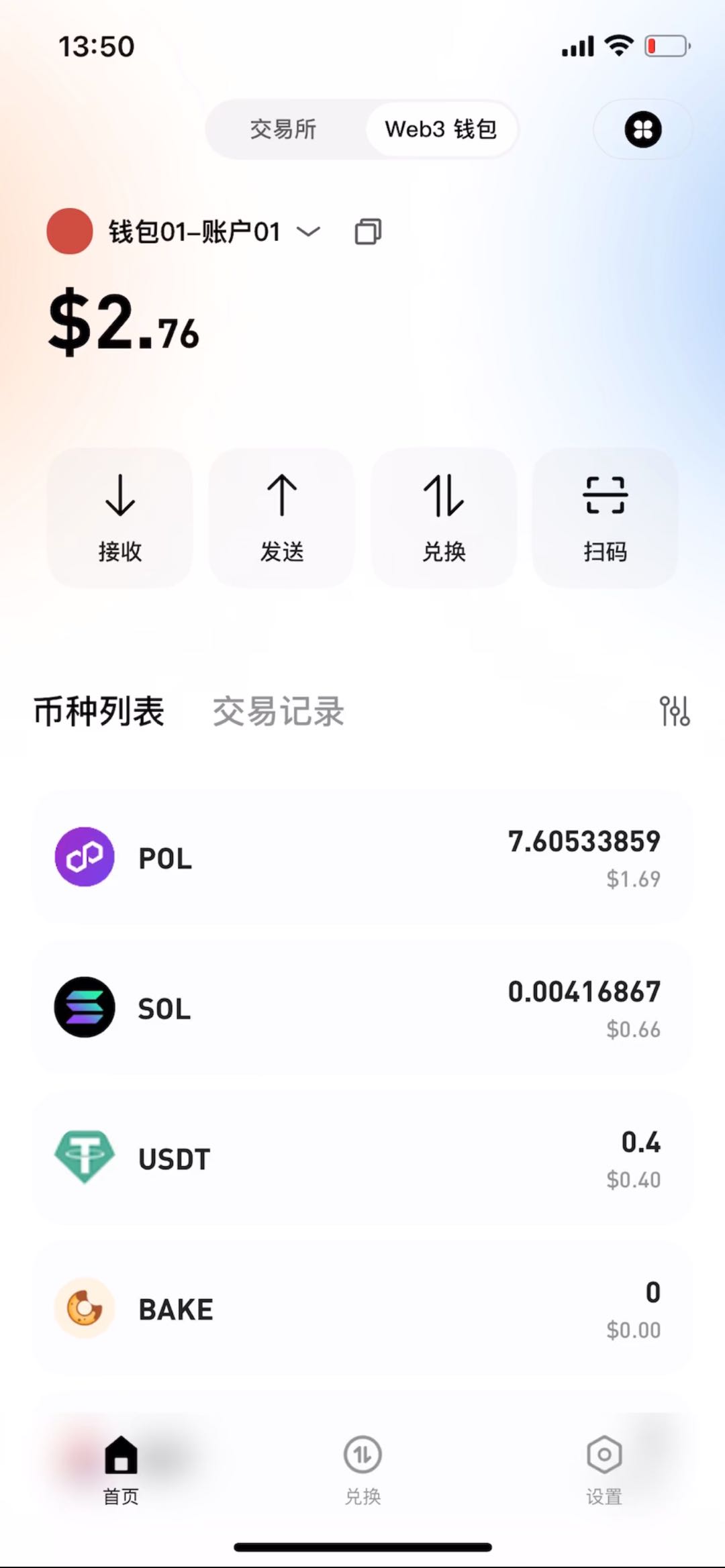
Task: Open the USDT balance row
Action: [x=362, y=1159]
